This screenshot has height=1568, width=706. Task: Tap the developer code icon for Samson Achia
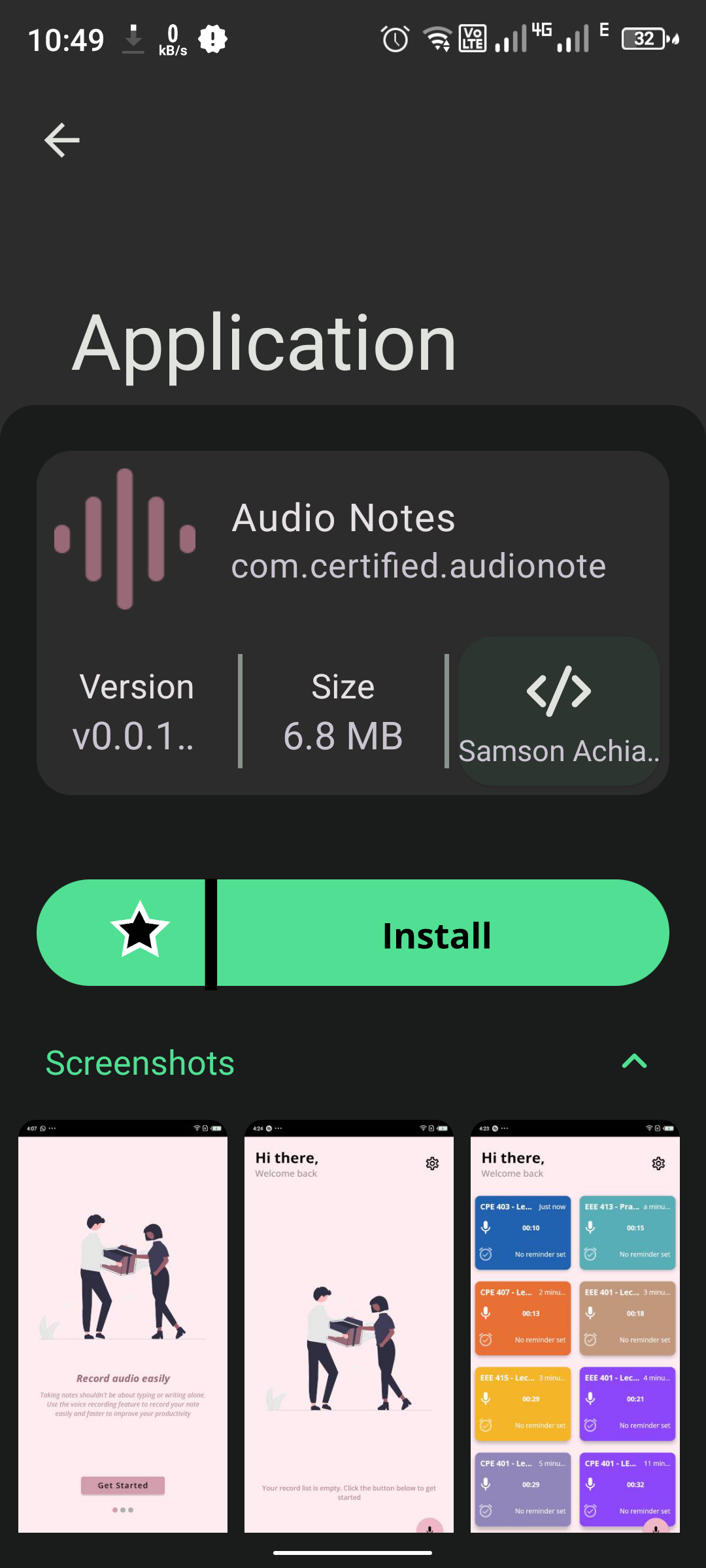pos(559,691)
